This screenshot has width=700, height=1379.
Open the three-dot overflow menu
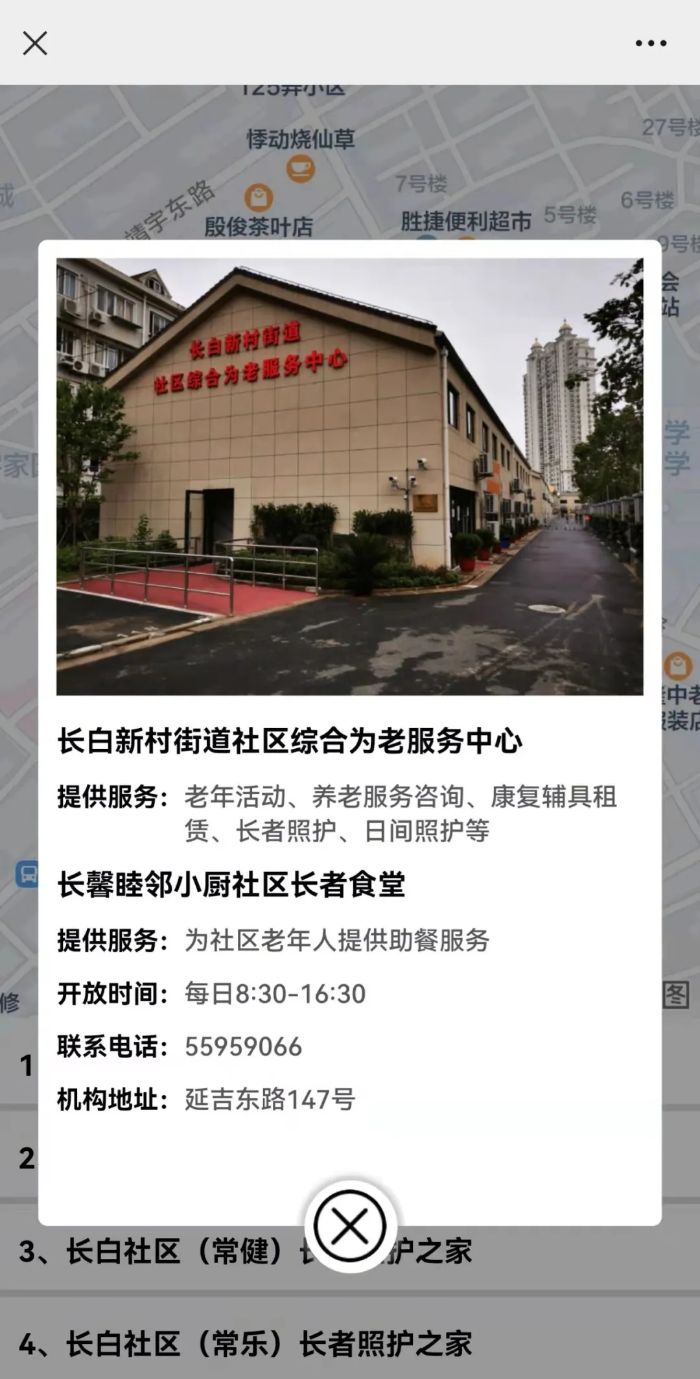tap(651, 43)
